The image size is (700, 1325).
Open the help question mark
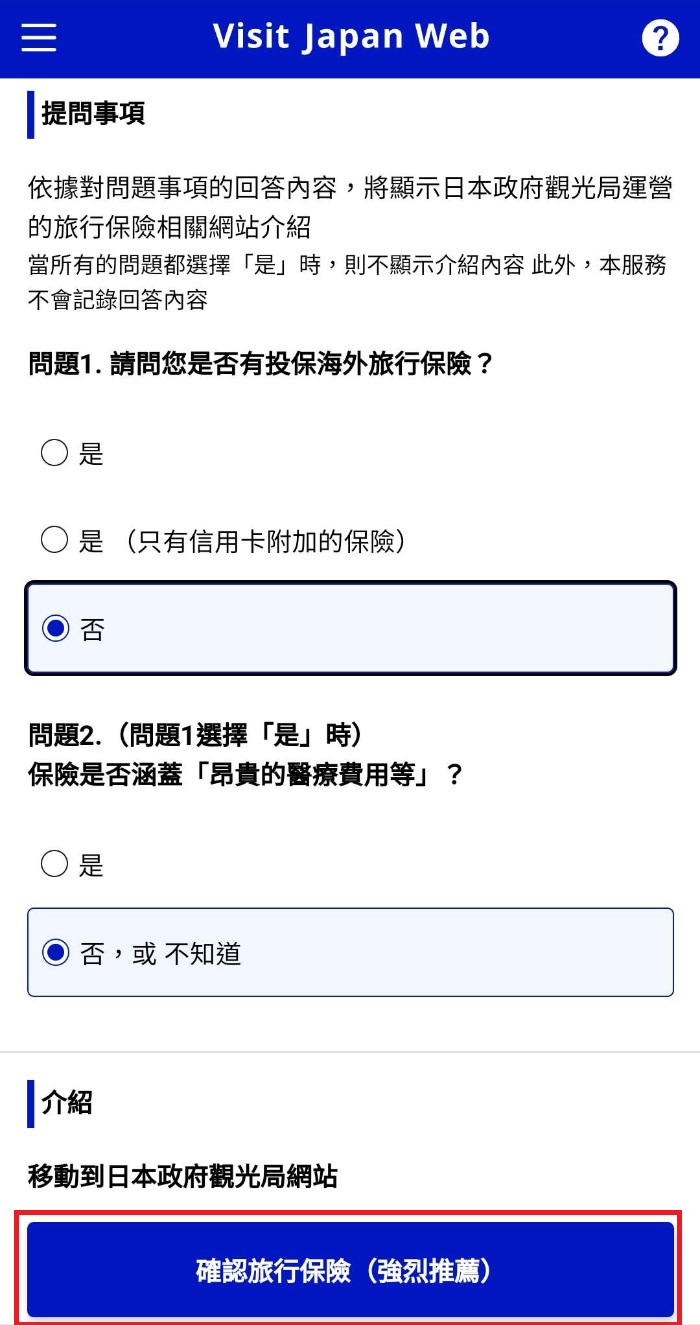(659, 39)
